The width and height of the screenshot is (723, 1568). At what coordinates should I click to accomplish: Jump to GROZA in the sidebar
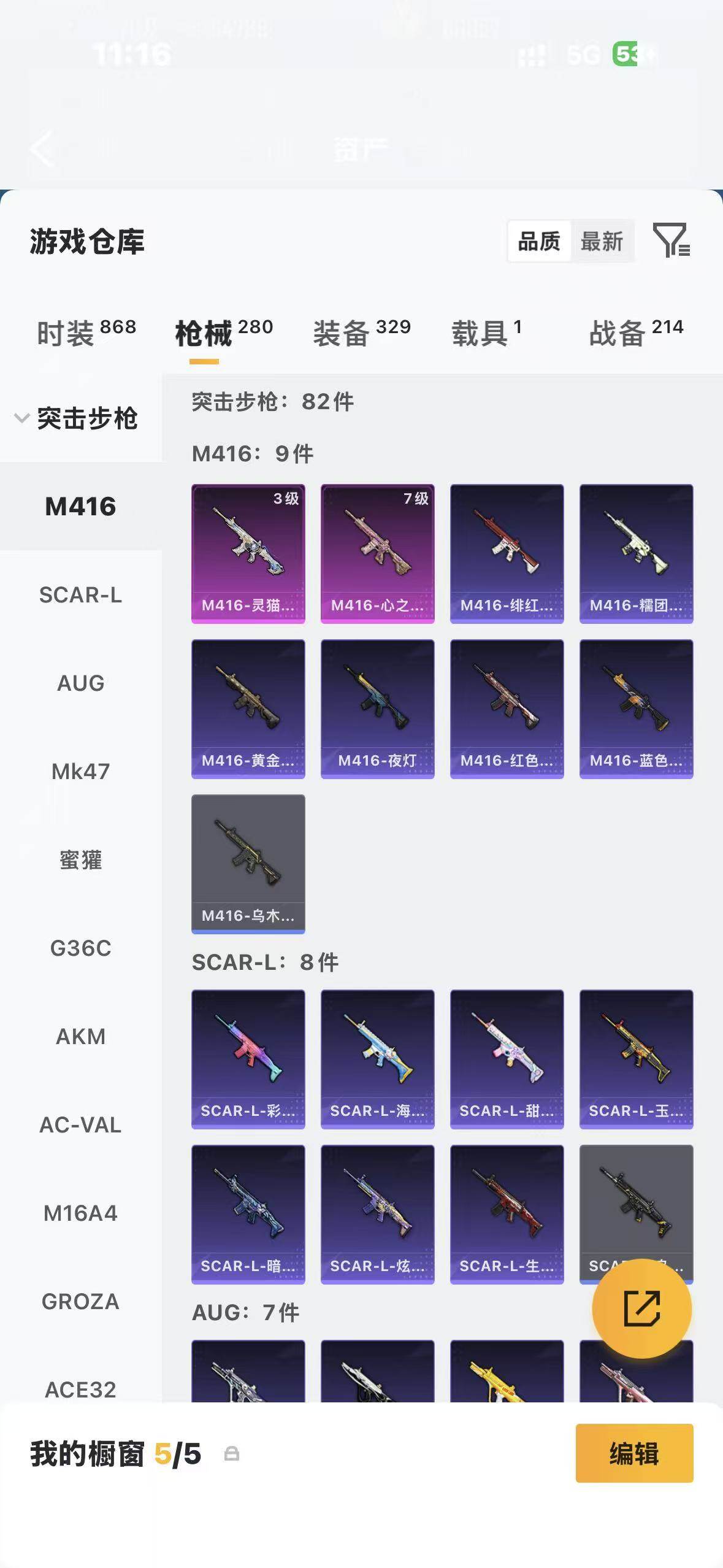(80, 1301)
